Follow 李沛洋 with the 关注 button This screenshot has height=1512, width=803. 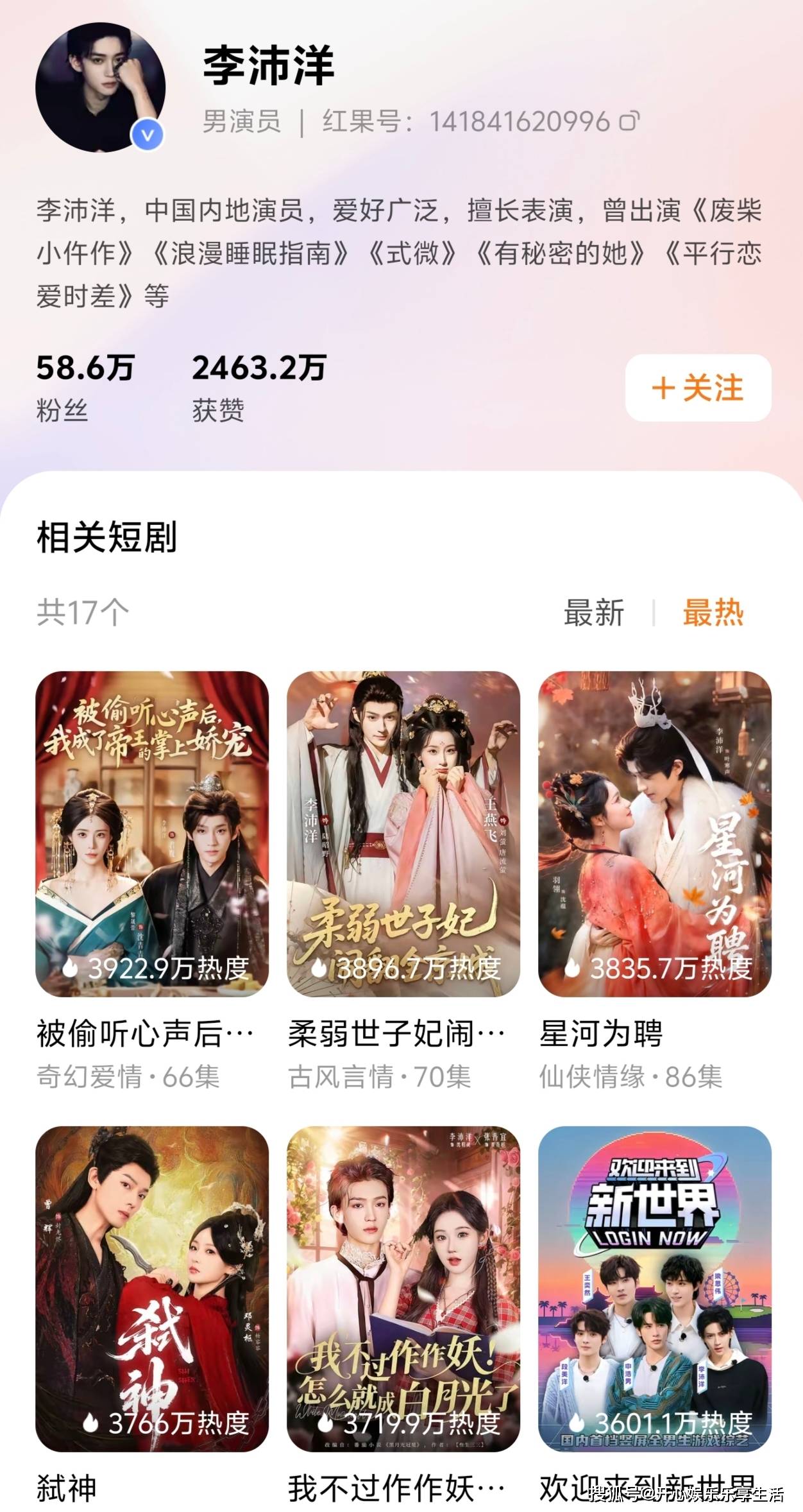click(x=698, y=388)
